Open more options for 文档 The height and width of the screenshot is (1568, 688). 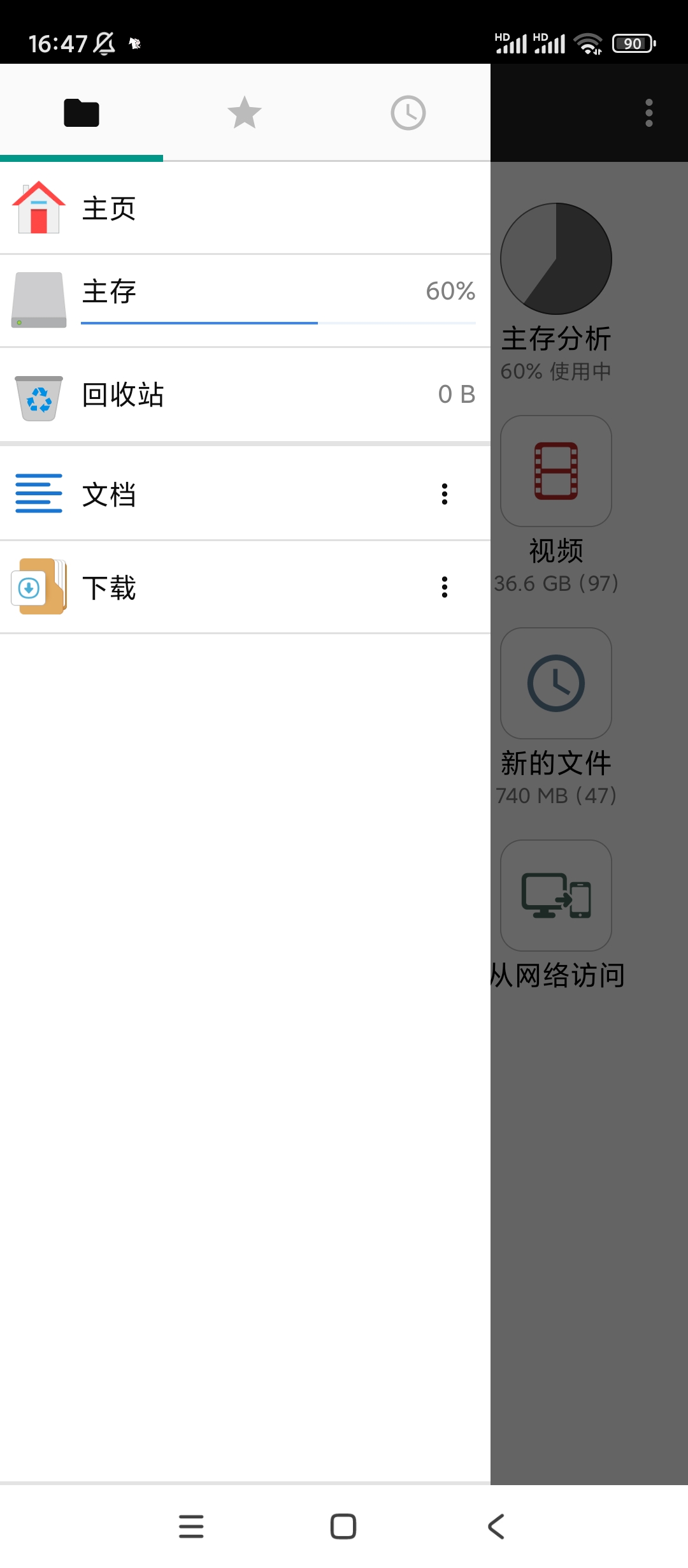(445, 494)
